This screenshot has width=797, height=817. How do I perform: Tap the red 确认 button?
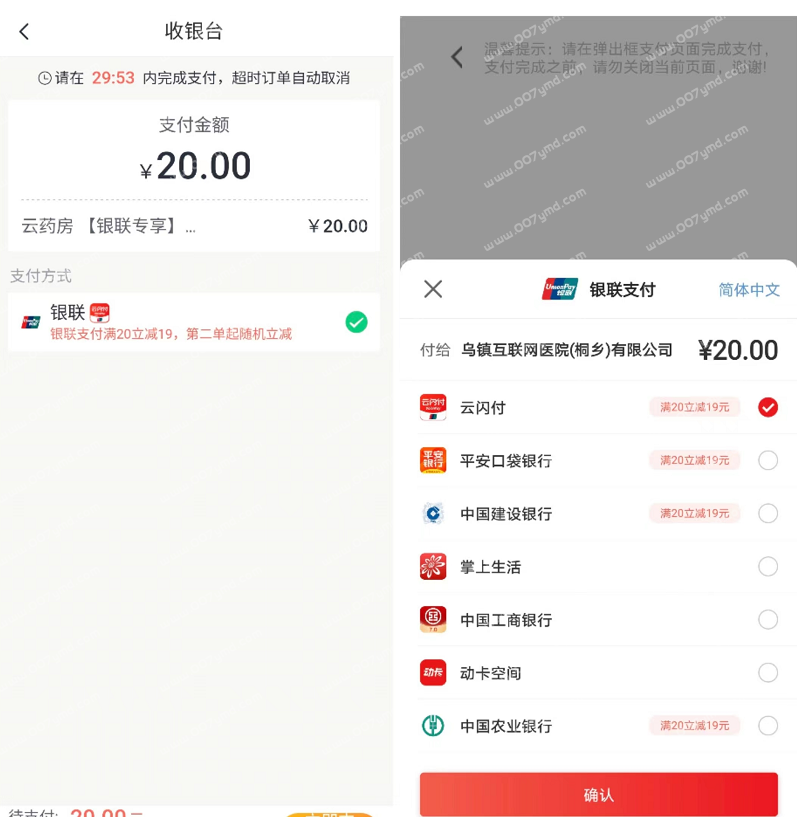[598, 794]
